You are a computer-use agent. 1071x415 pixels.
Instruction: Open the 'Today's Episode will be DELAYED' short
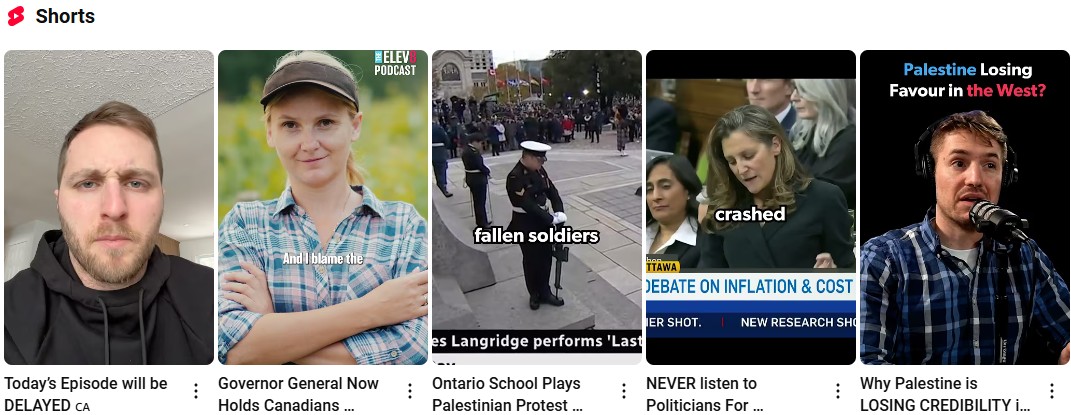point(108,207)
